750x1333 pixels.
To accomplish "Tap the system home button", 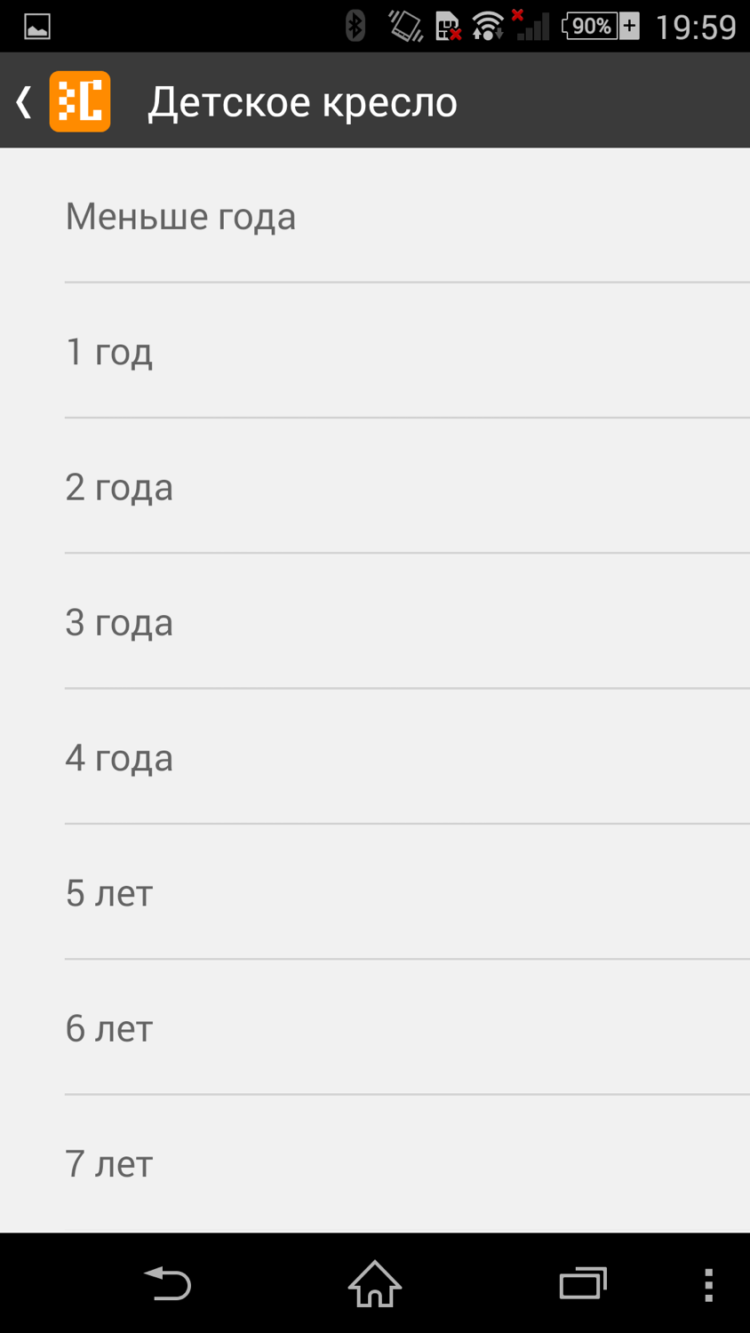I will coord(375,1283).
